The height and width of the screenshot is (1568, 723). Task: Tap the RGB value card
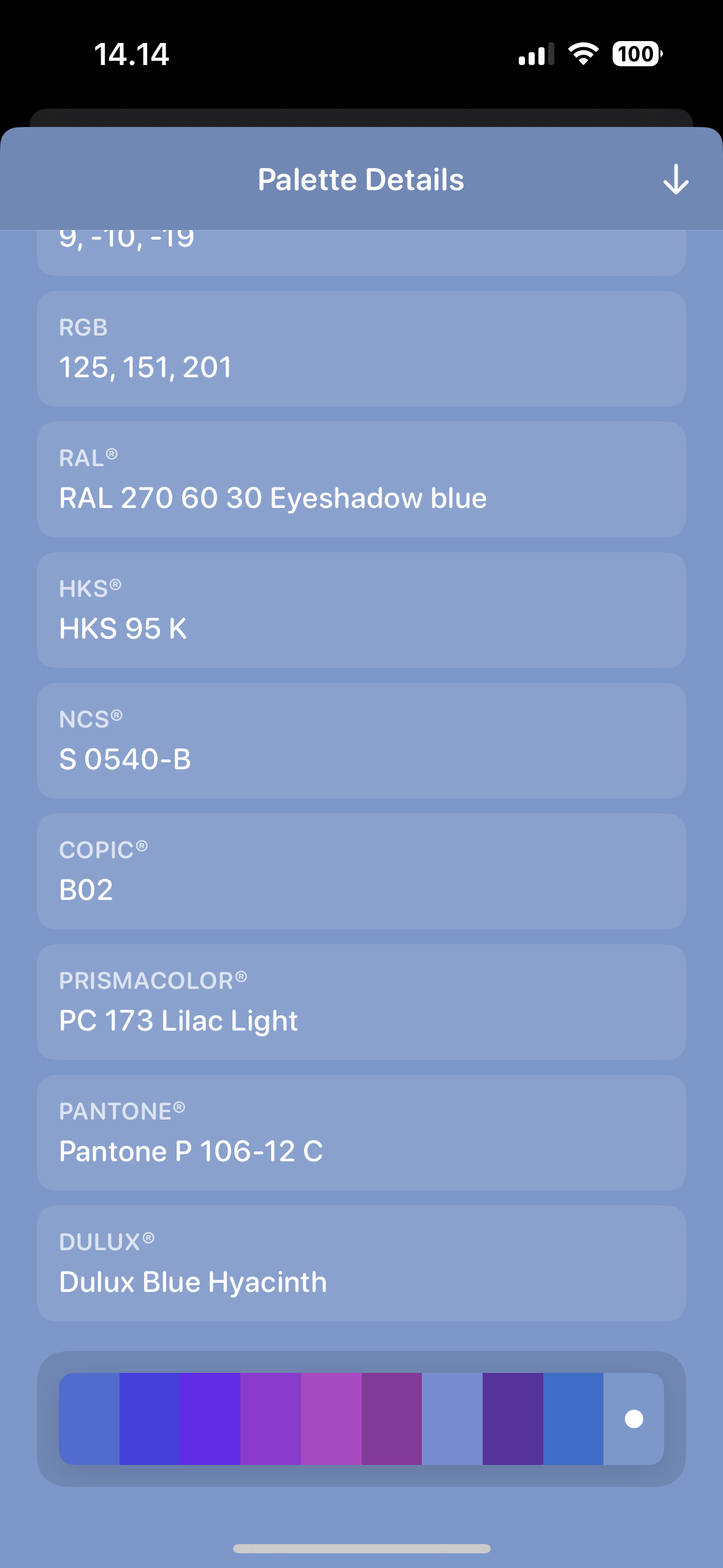pos(361,348)
